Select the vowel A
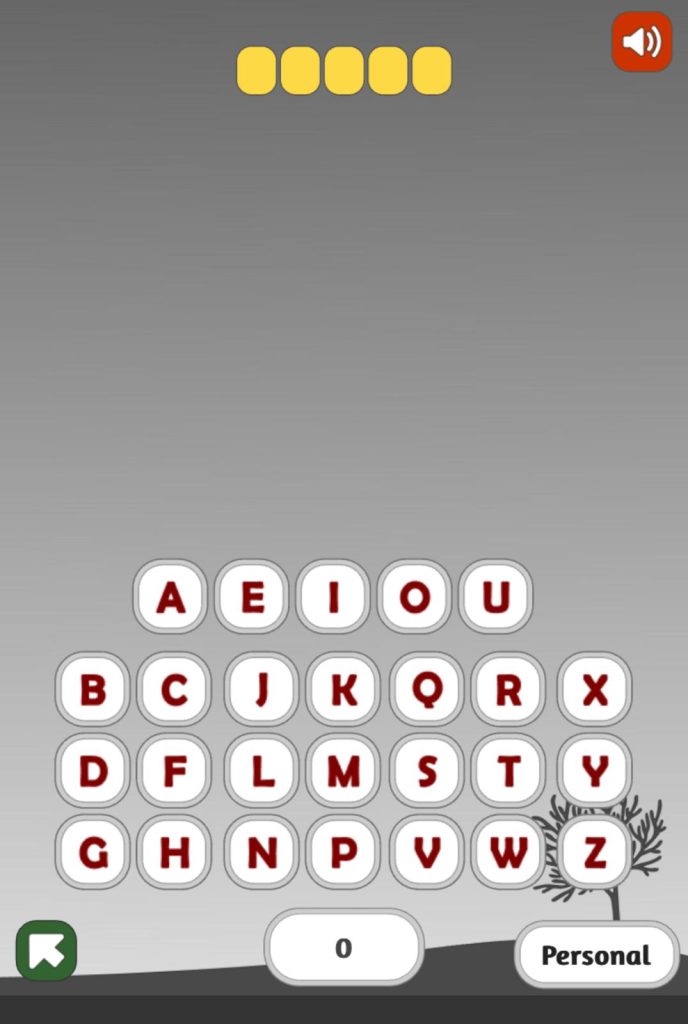 click(x=171, y=597)
